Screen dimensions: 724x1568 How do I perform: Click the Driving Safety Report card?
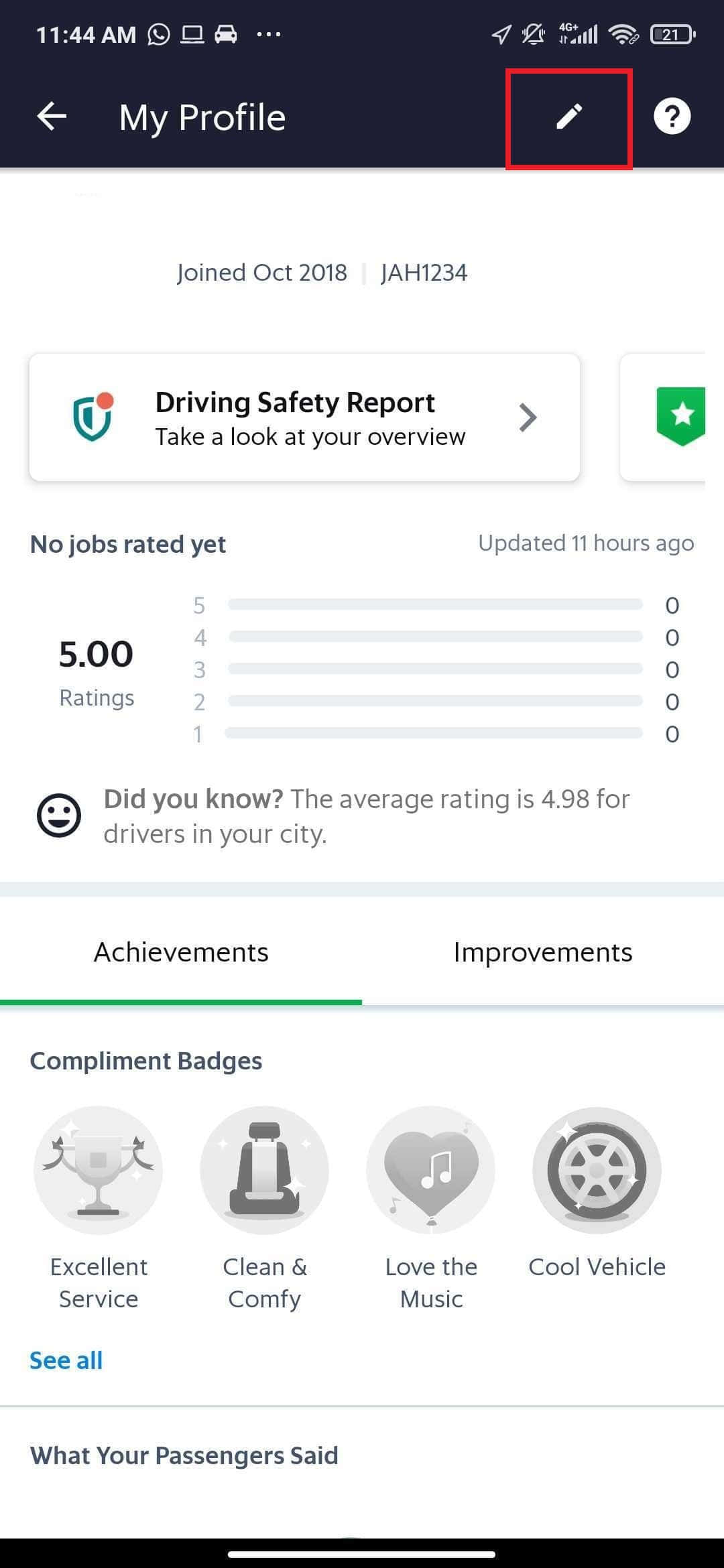pos(305,415)
